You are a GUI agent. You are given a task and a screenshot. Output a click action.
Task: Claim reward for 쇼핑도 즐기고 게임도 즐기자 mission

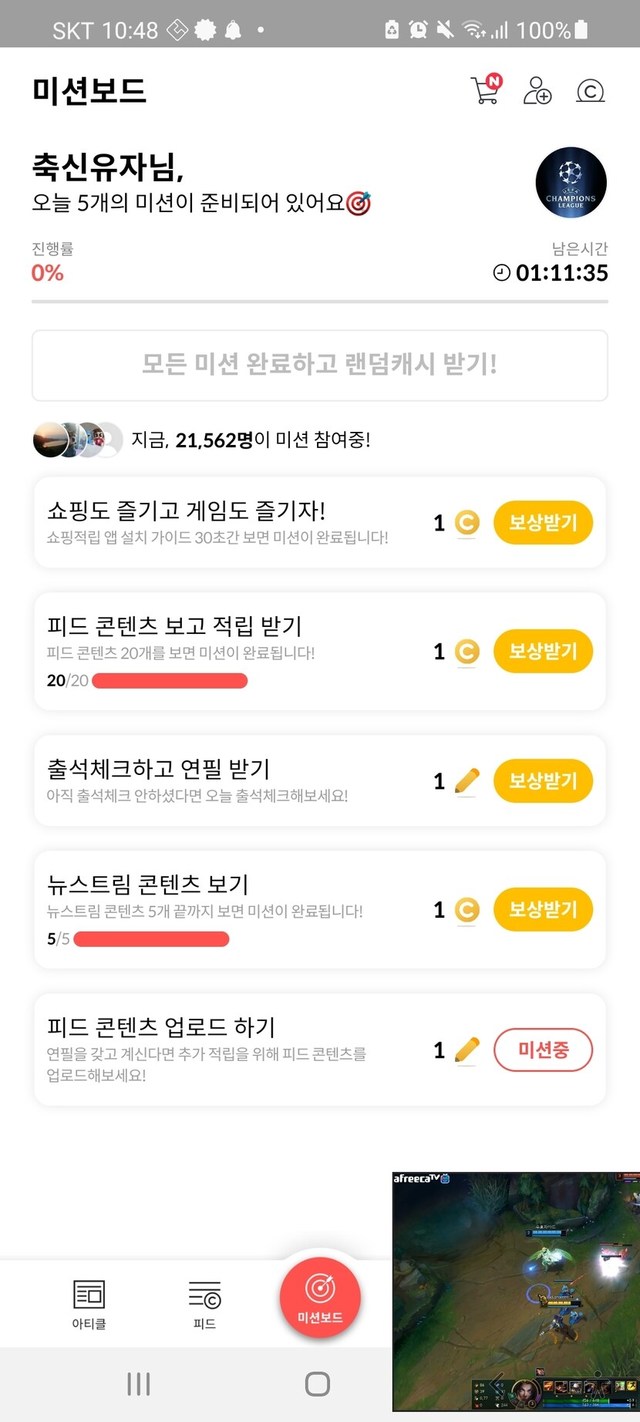543,523
